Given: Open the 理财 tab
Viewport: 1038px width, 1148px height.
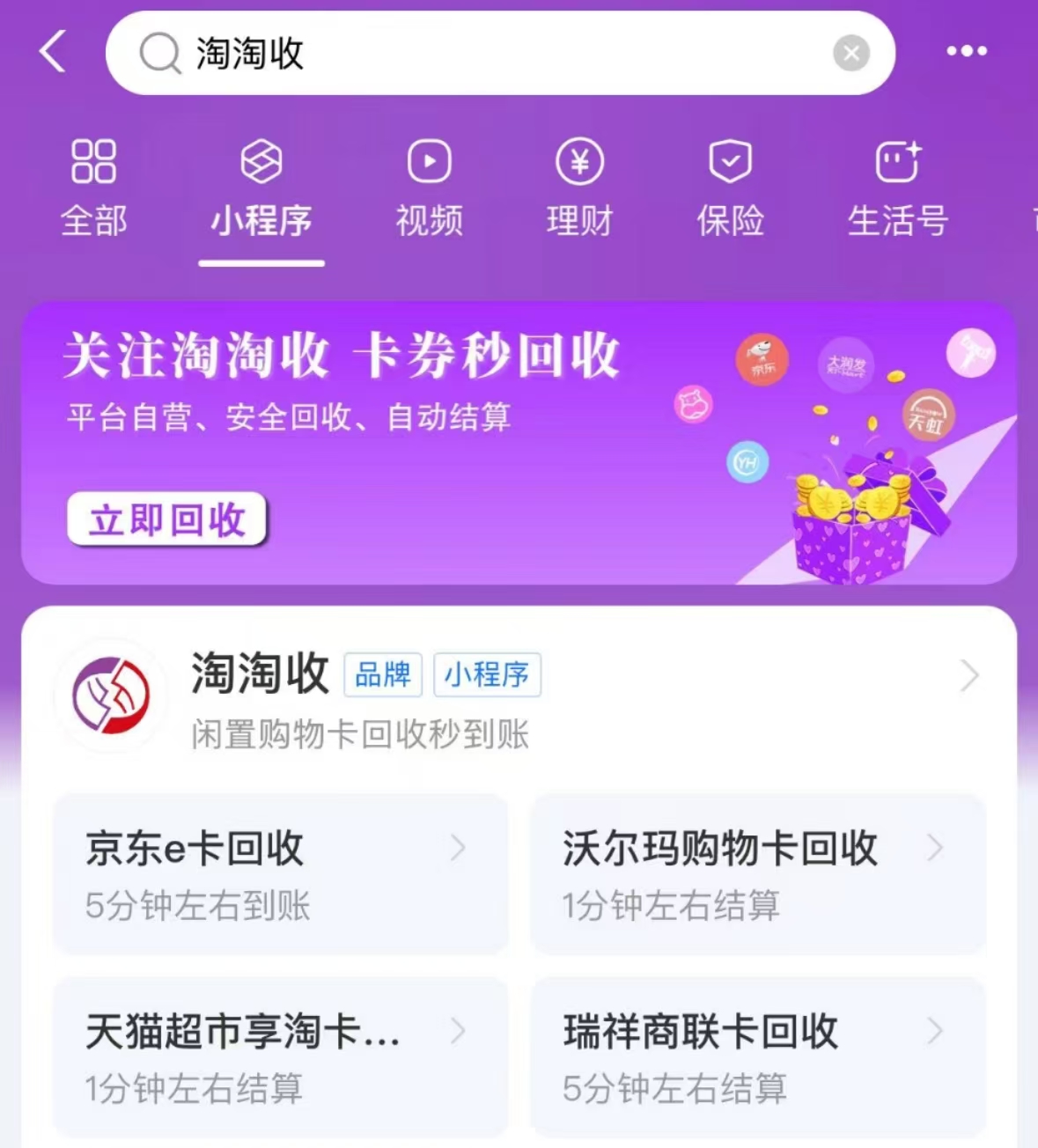Looking at the screenshot, I should click(x=579, y=188).
